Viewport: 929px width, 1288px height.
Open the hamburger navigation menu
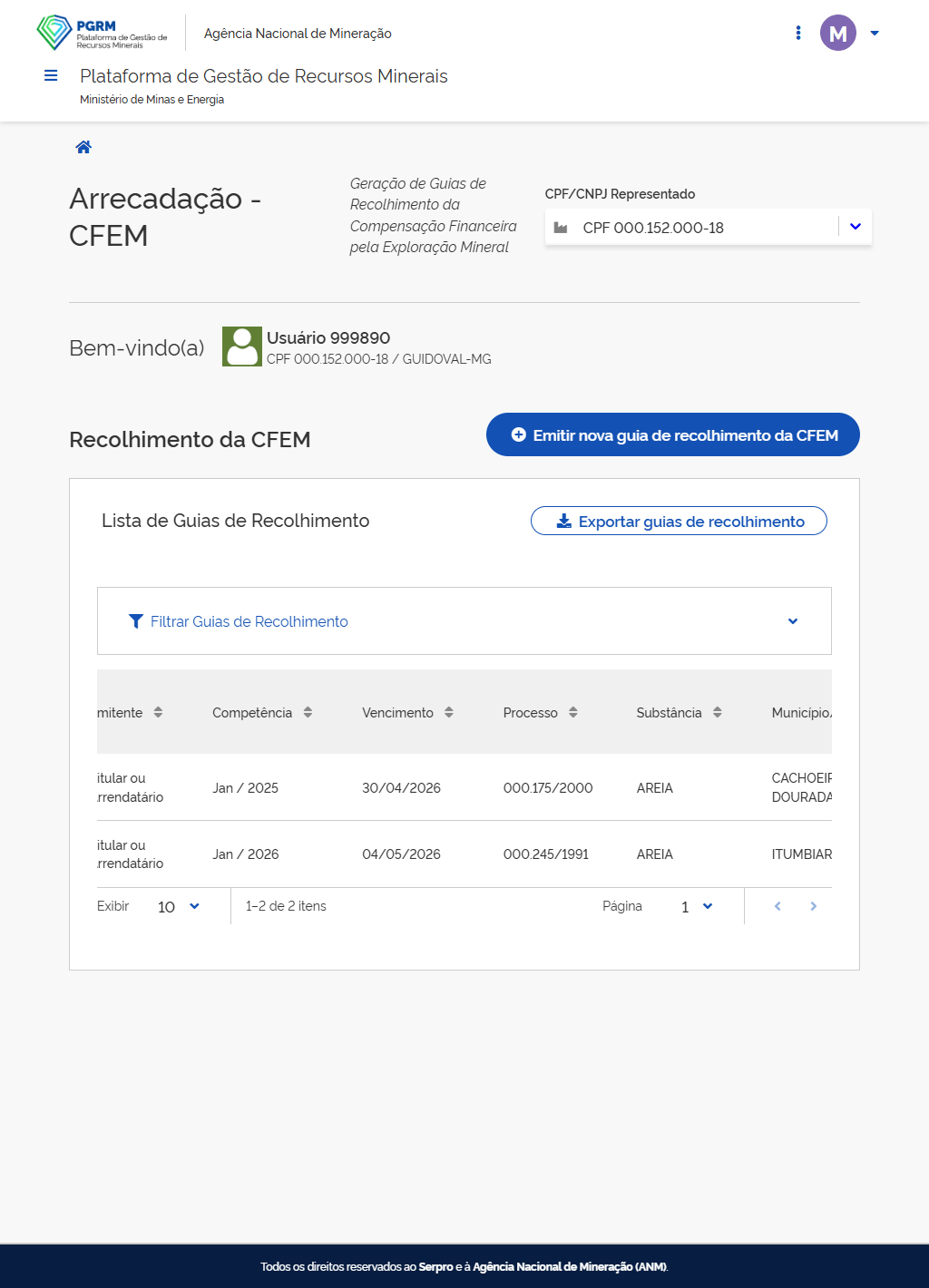(51, 75)
